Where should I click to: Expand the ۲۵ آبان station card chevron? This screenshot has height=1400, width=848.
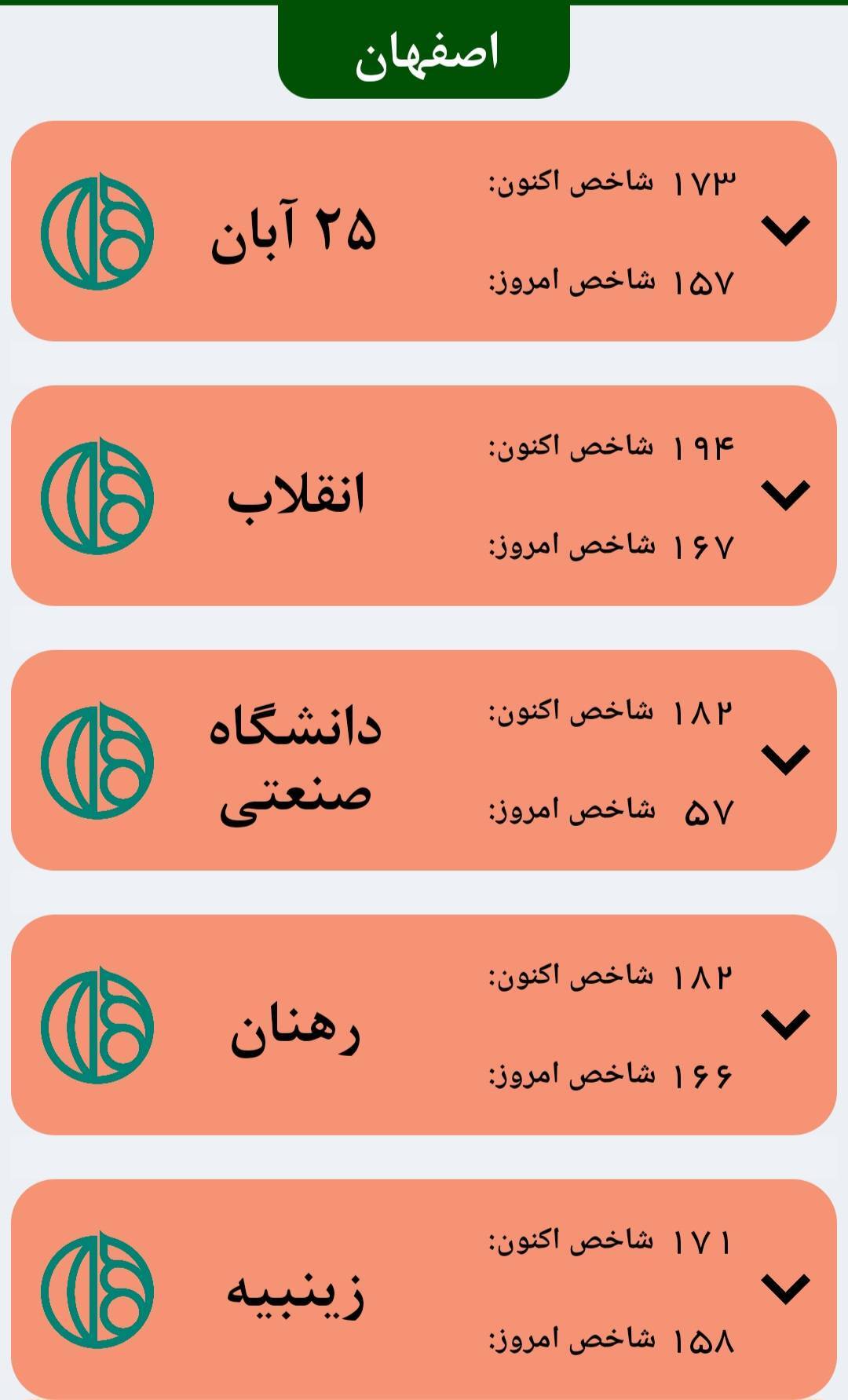(785, 230)
